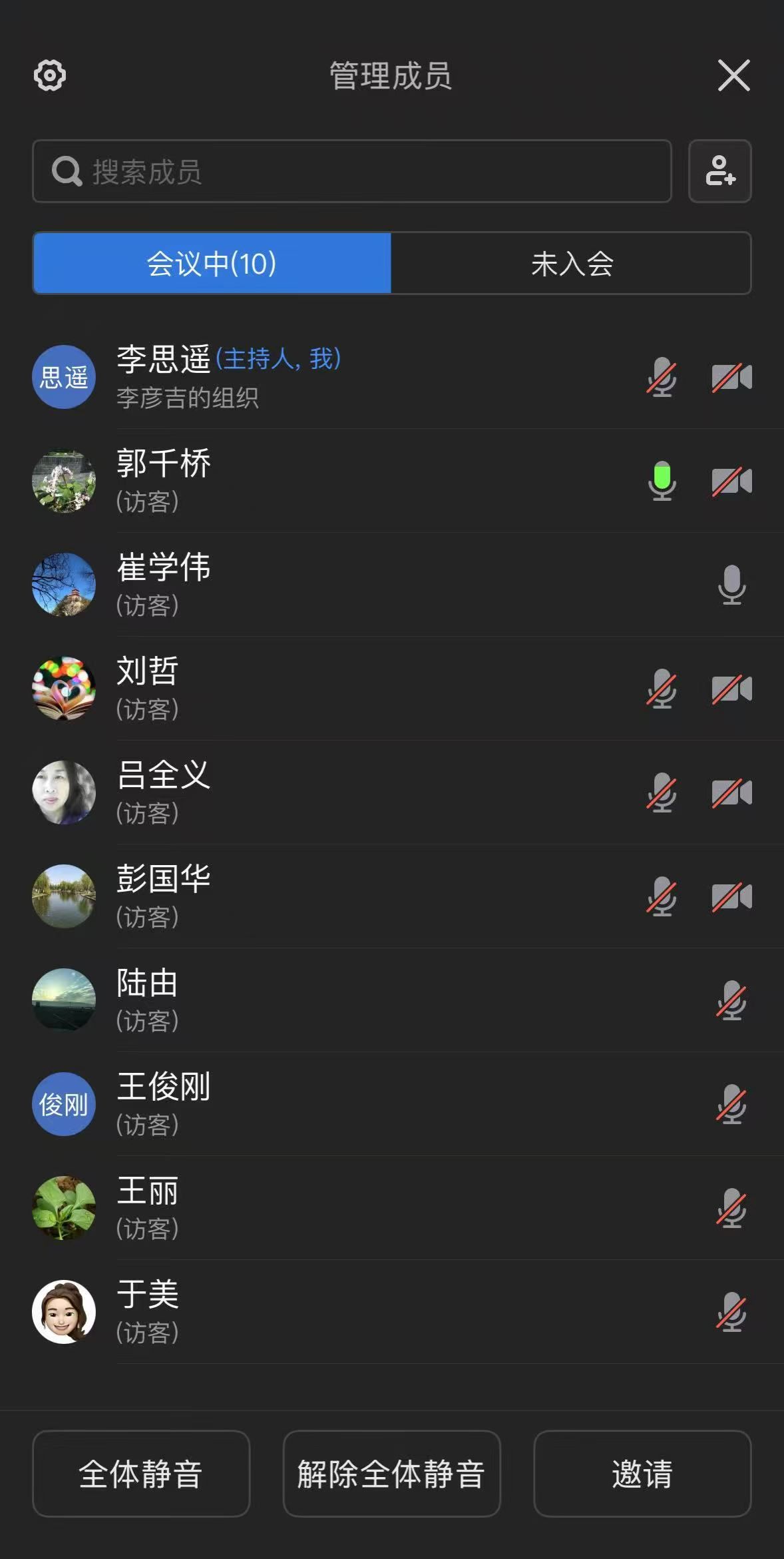This screenshot has height=1559, width=784.
Task: Open the settings gear icon
Action: pyautogui.click(x=50, y=75)
